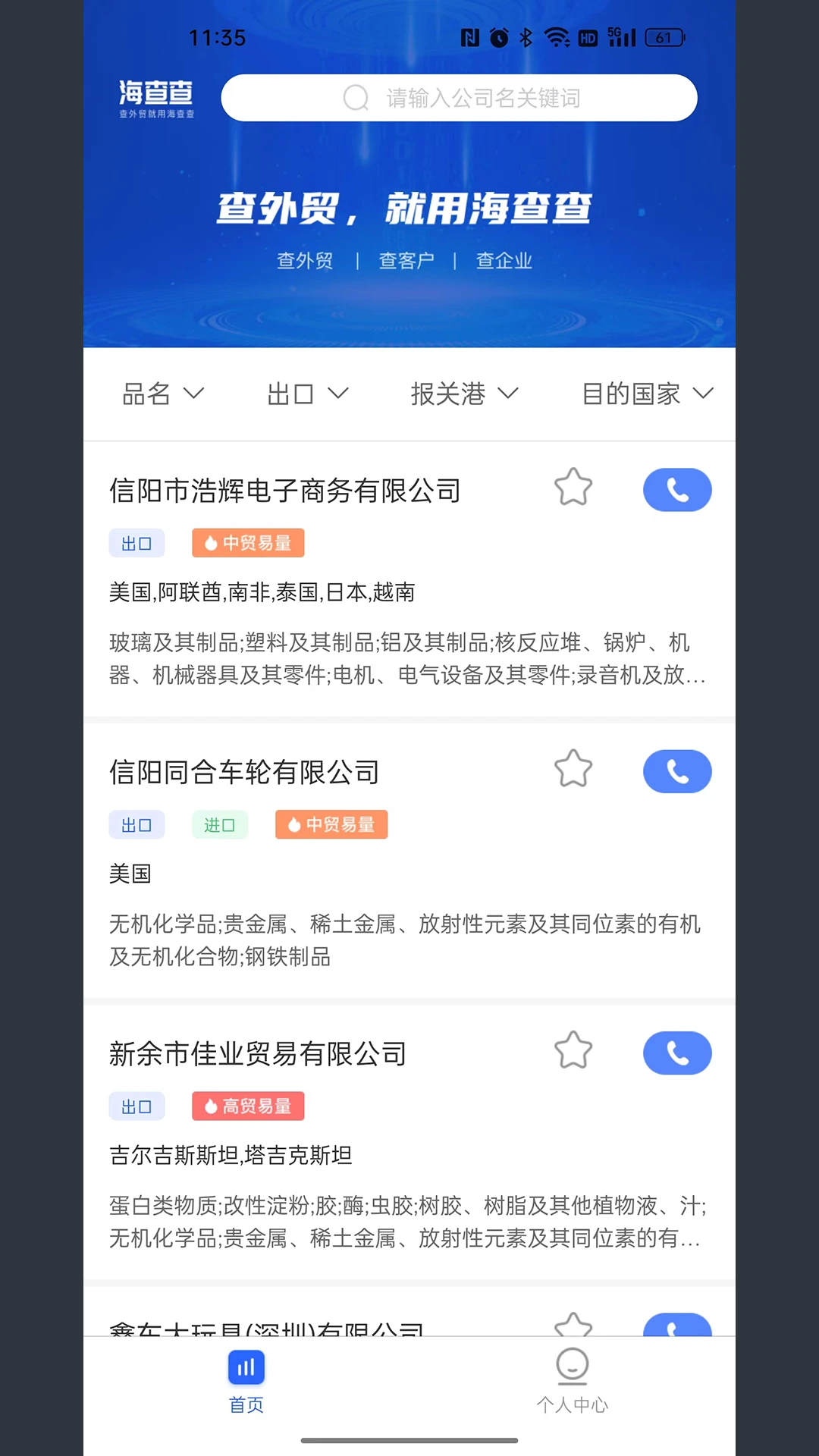Call 新余市佳业贸易有限公司 via phone button

coord(677,1053)
